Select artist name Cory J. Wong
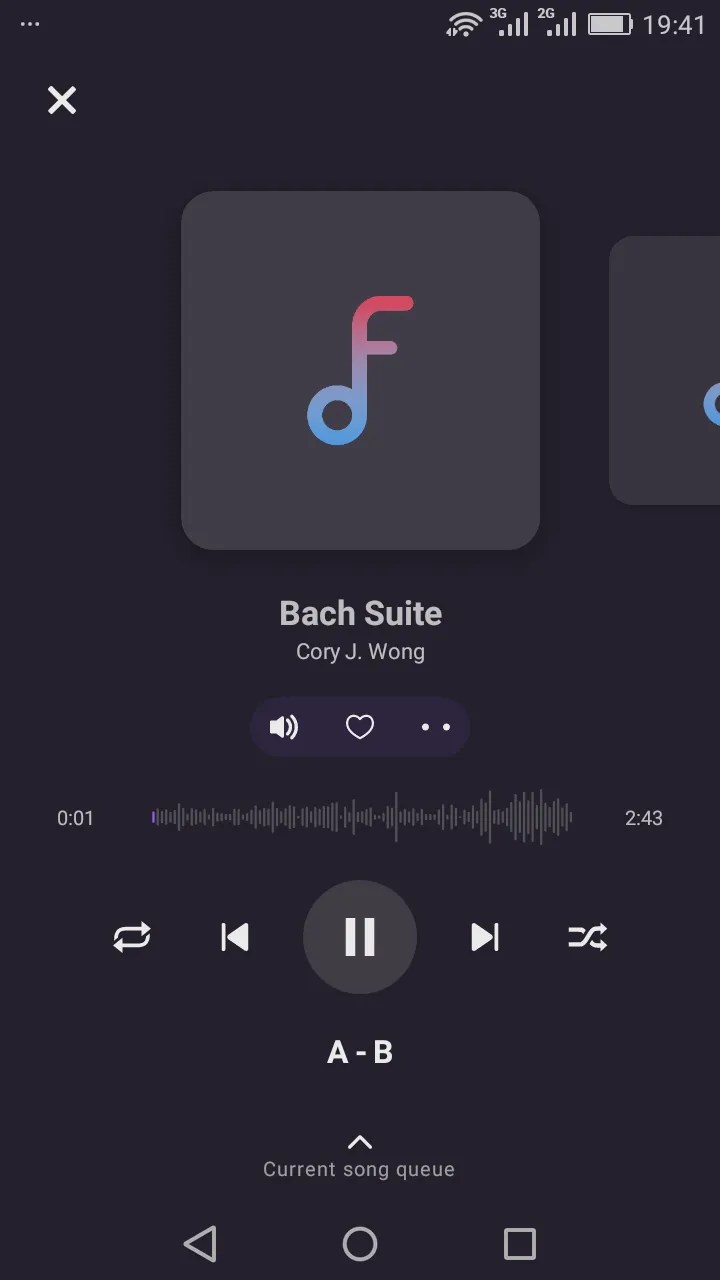The image size is (720, 1280). [x=360, y=651]
